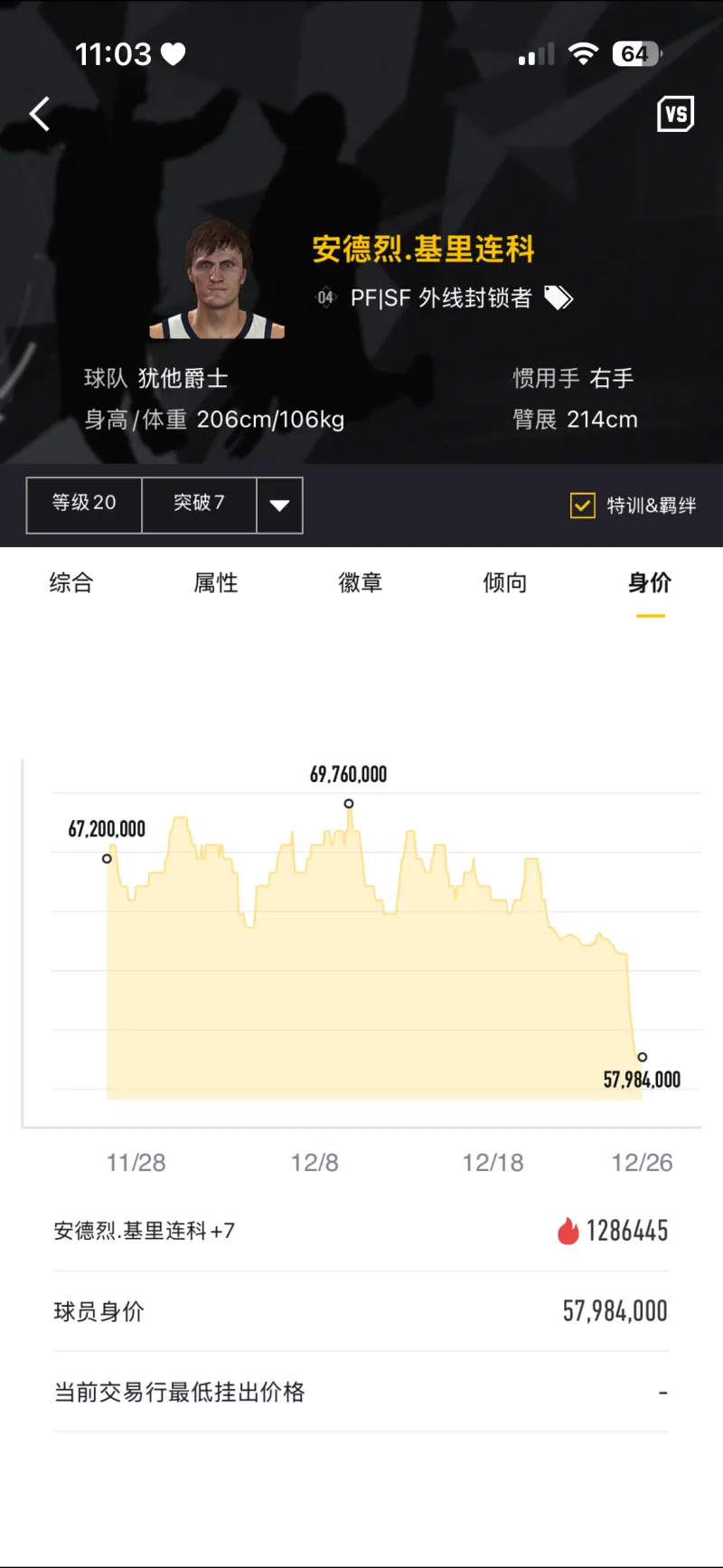Screen dimensions: 723x1568
Task: Expand the level dropdown arrow
Action: [279, 505]
